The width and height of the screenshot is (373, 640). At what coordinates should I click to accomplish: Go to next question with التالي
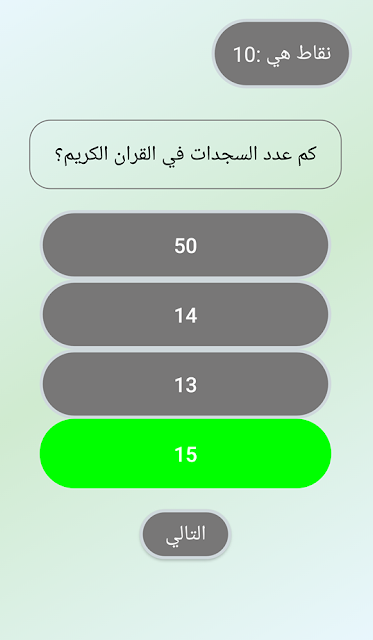pyautogui.click(x=185, y=534)
